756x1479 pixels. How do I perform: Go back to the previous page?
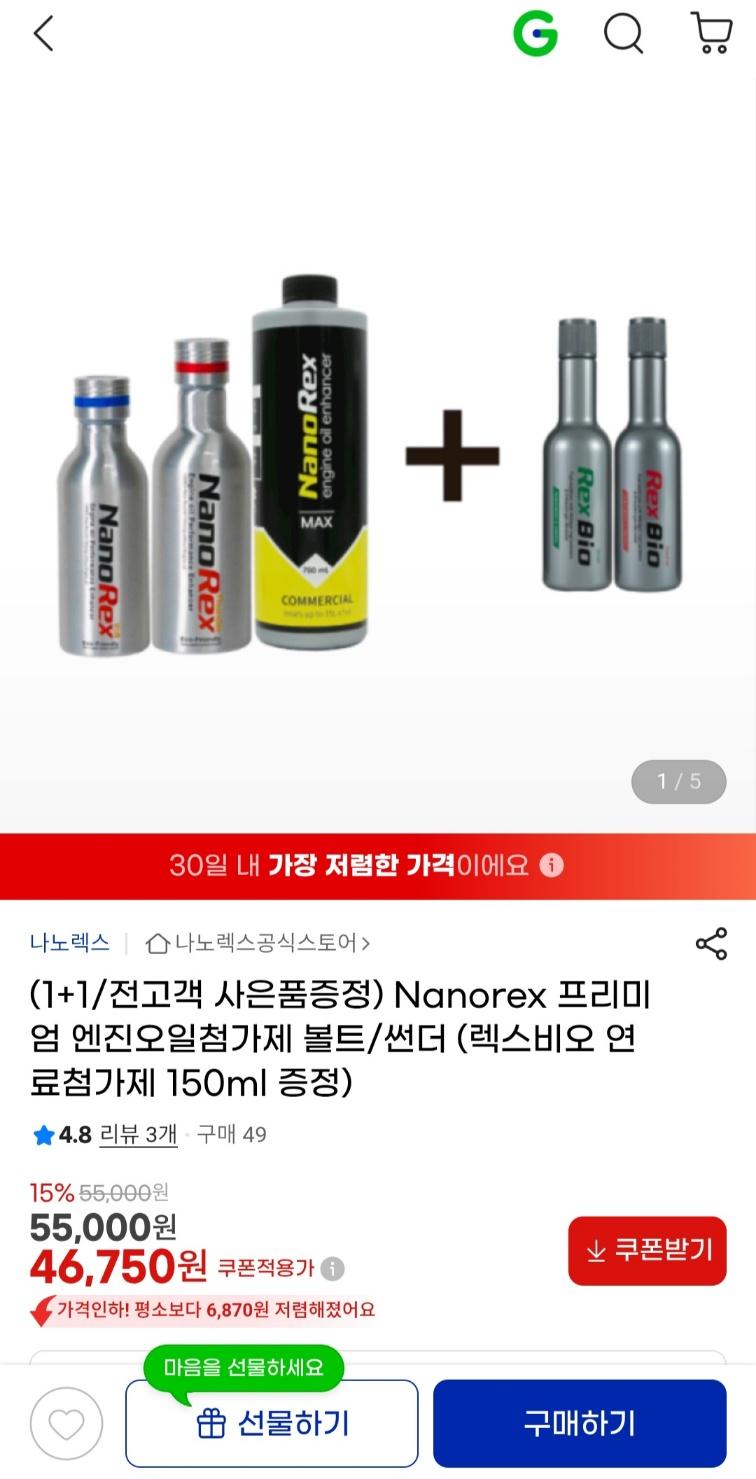[43, 34]
